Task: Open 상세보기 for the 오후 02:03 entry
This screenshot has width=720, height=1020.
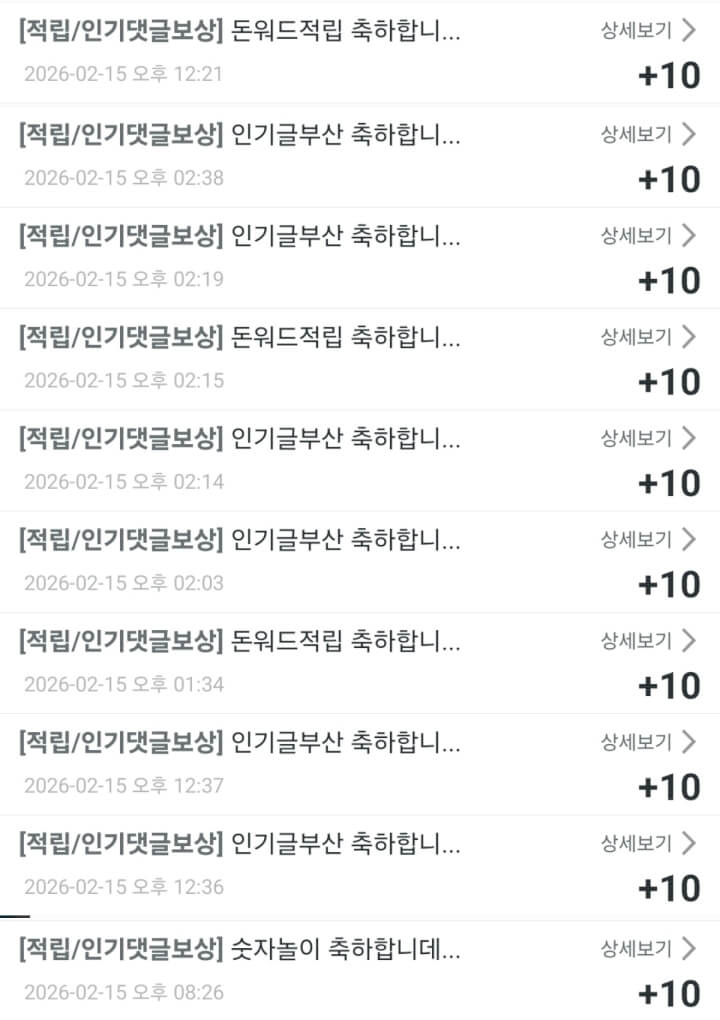Action: point(647,539)
